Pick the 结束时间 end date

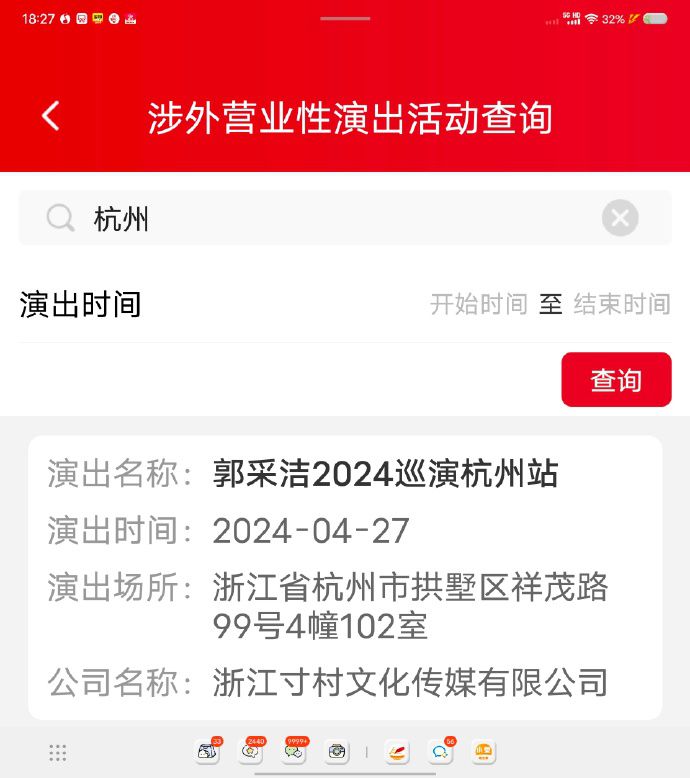(x=621, y=304)
